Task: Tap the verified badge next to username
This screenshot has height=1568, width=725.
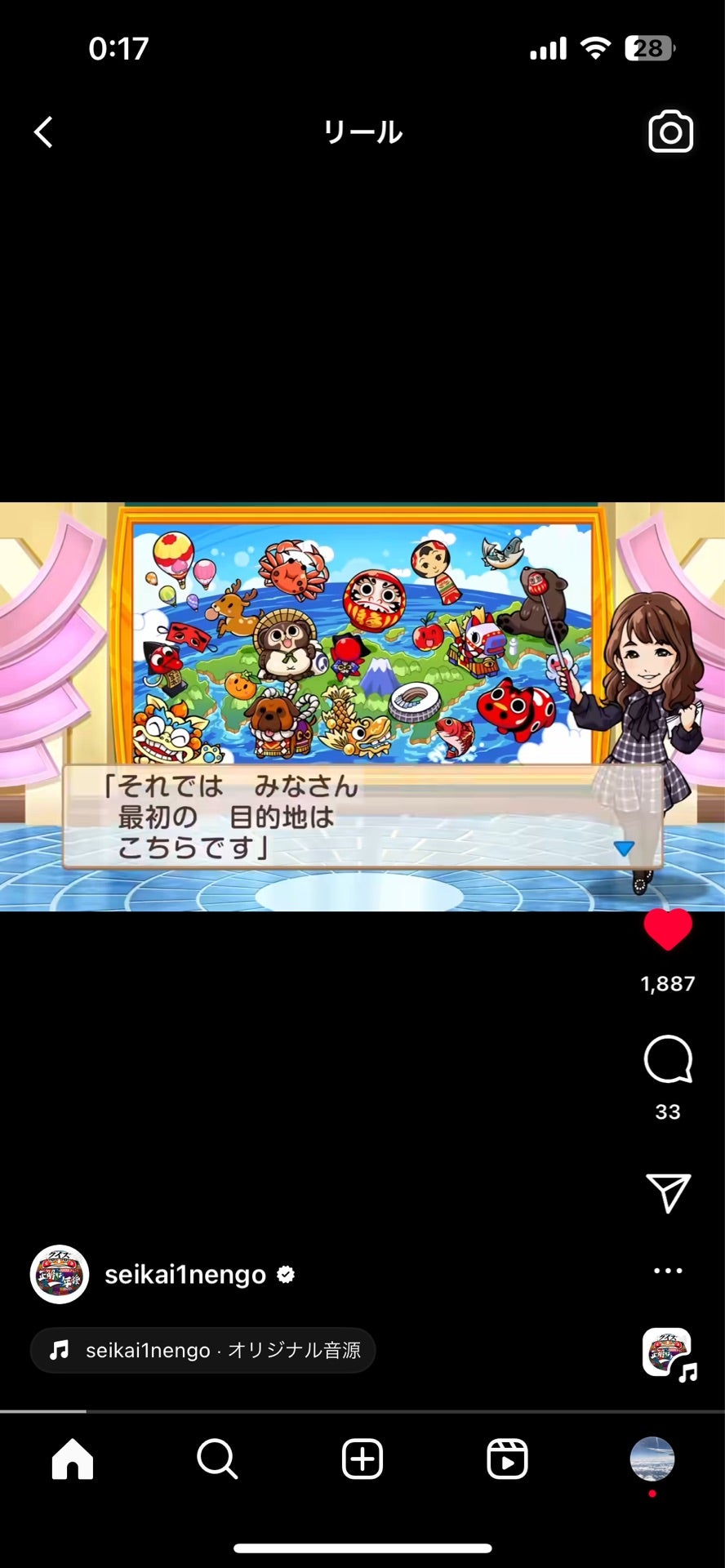Action: click(x=286, y=1274)
